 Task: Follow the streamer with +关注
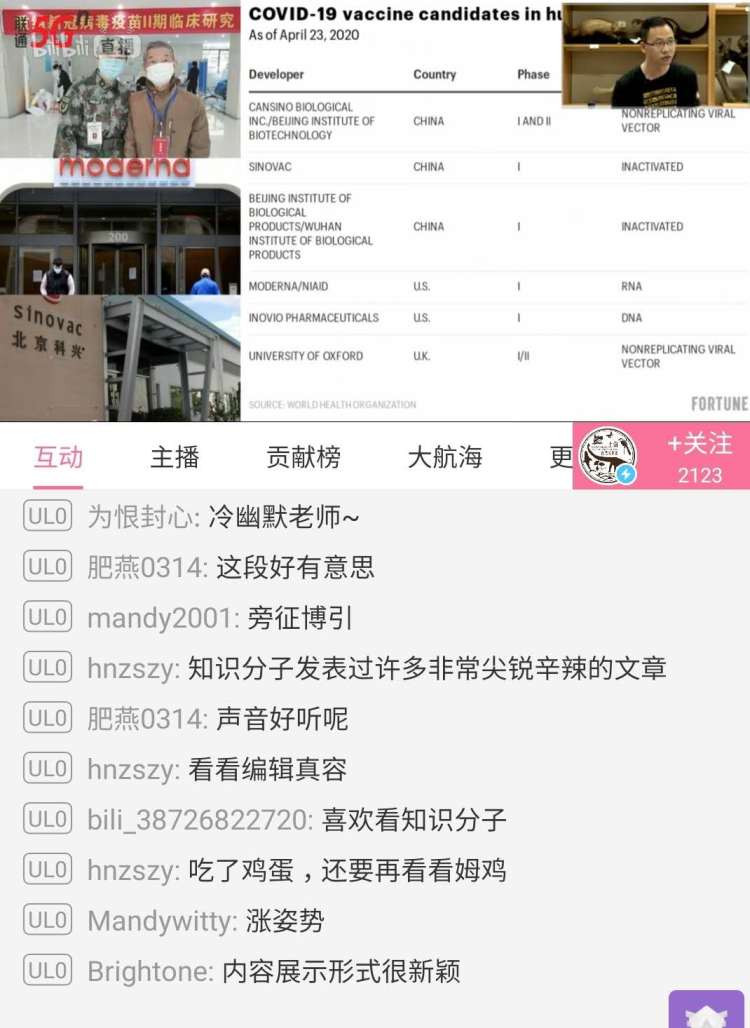[699, 455]
